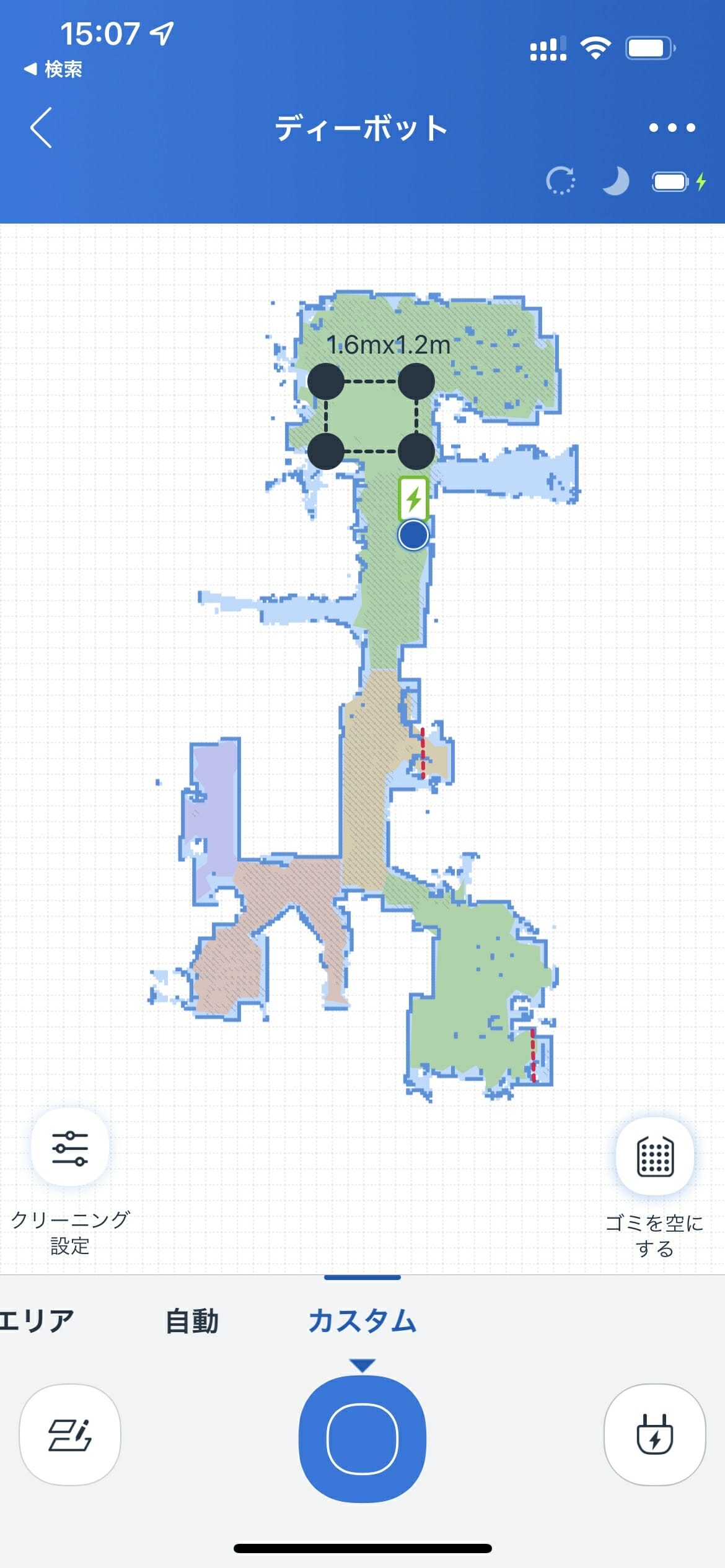Open クリーニング設定 cleaning settings

pos(70,1147)
